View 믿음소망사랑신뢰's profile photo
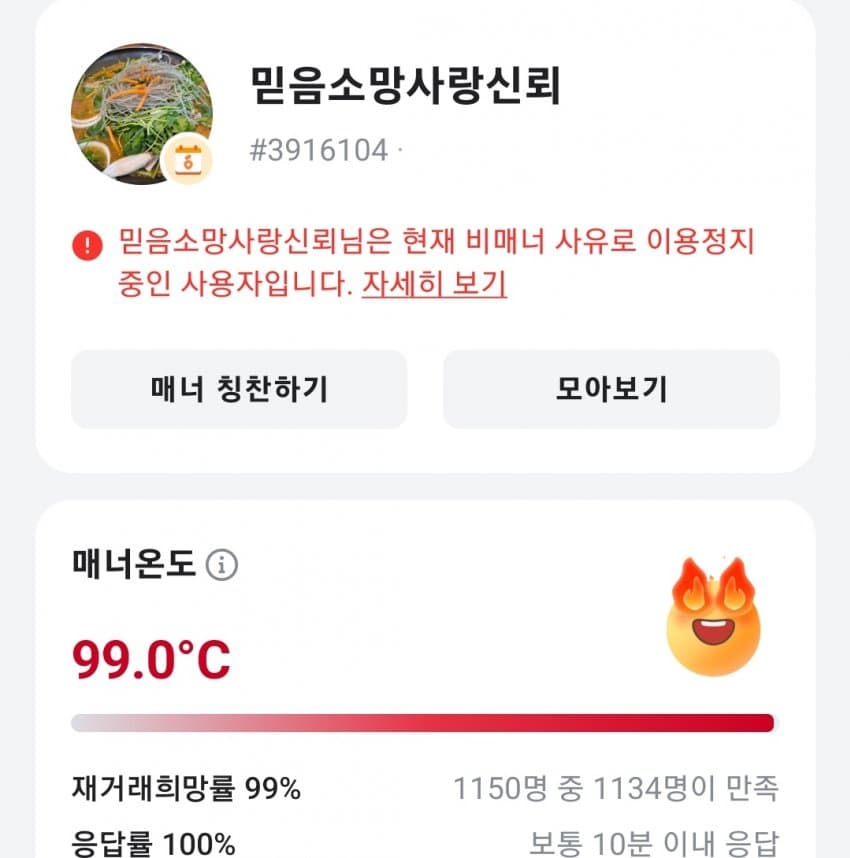The height and width of the screenshot is (858, 850). coord(141,113)
